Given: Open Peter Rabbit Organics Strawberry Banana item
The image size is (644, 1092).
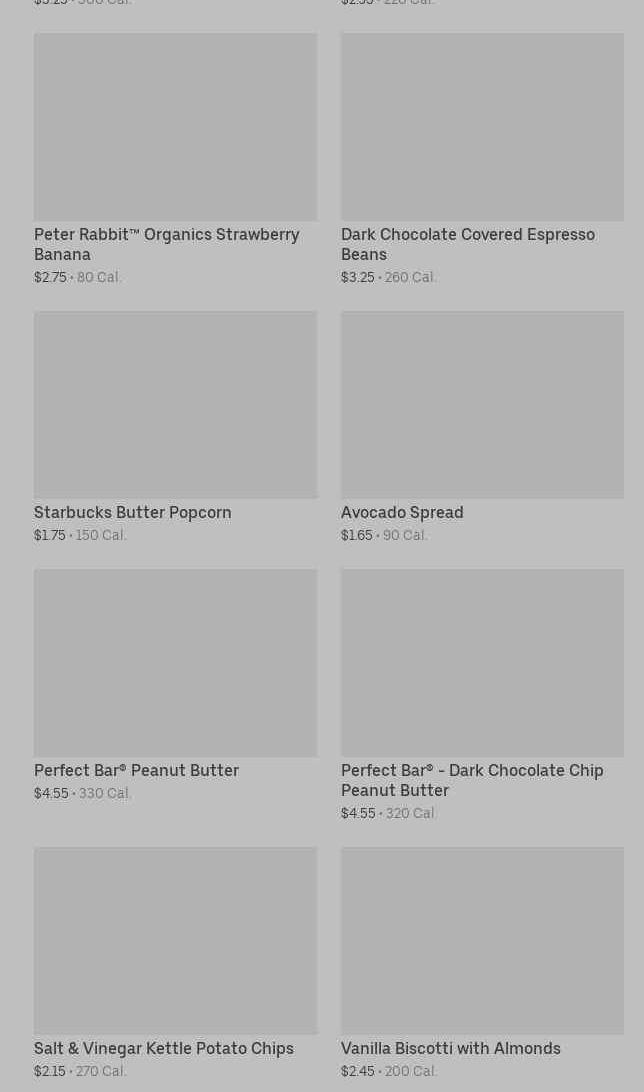Looking at the screenshot, I should click(x=175, y=159).
